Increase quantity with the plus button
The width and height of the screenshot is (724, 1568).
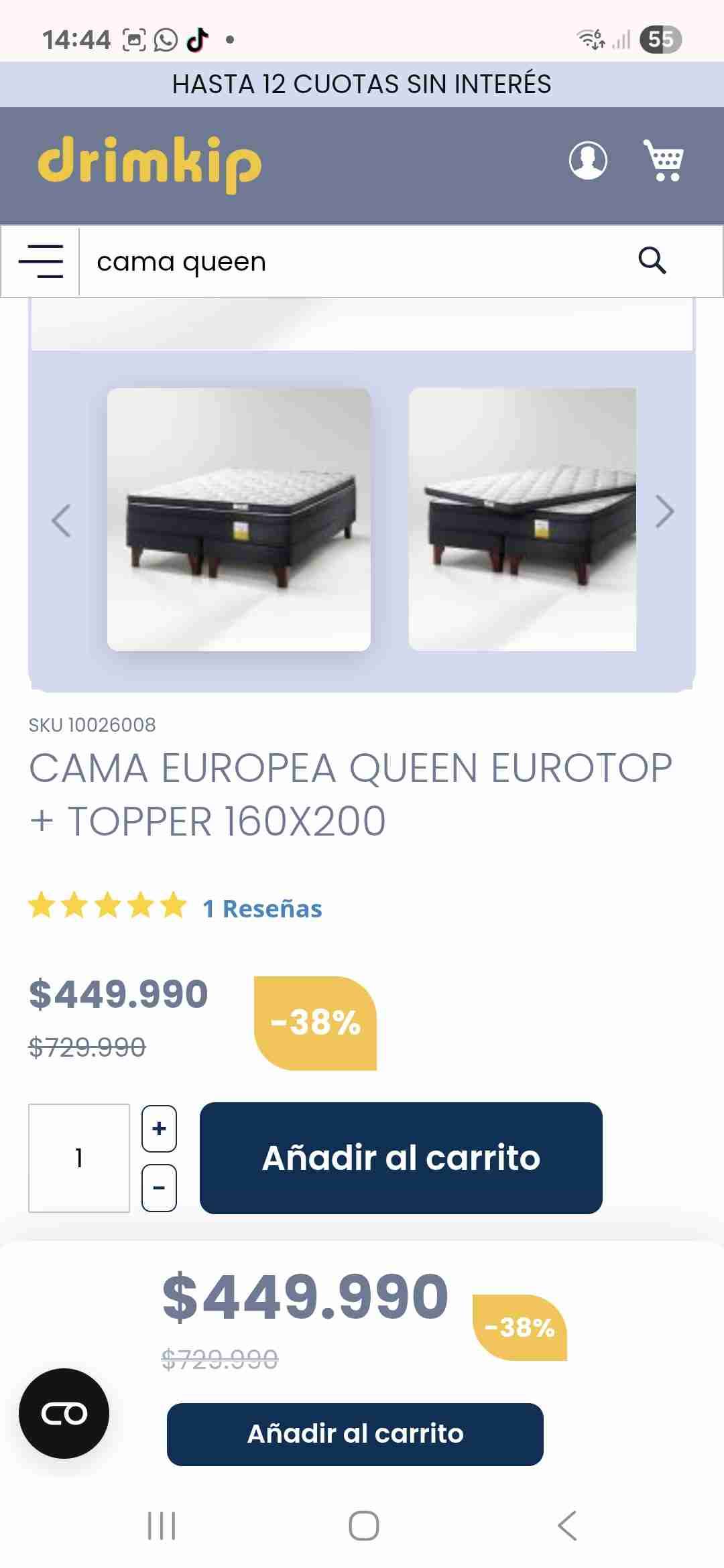pyautogui.click(x=159, y=1128)
